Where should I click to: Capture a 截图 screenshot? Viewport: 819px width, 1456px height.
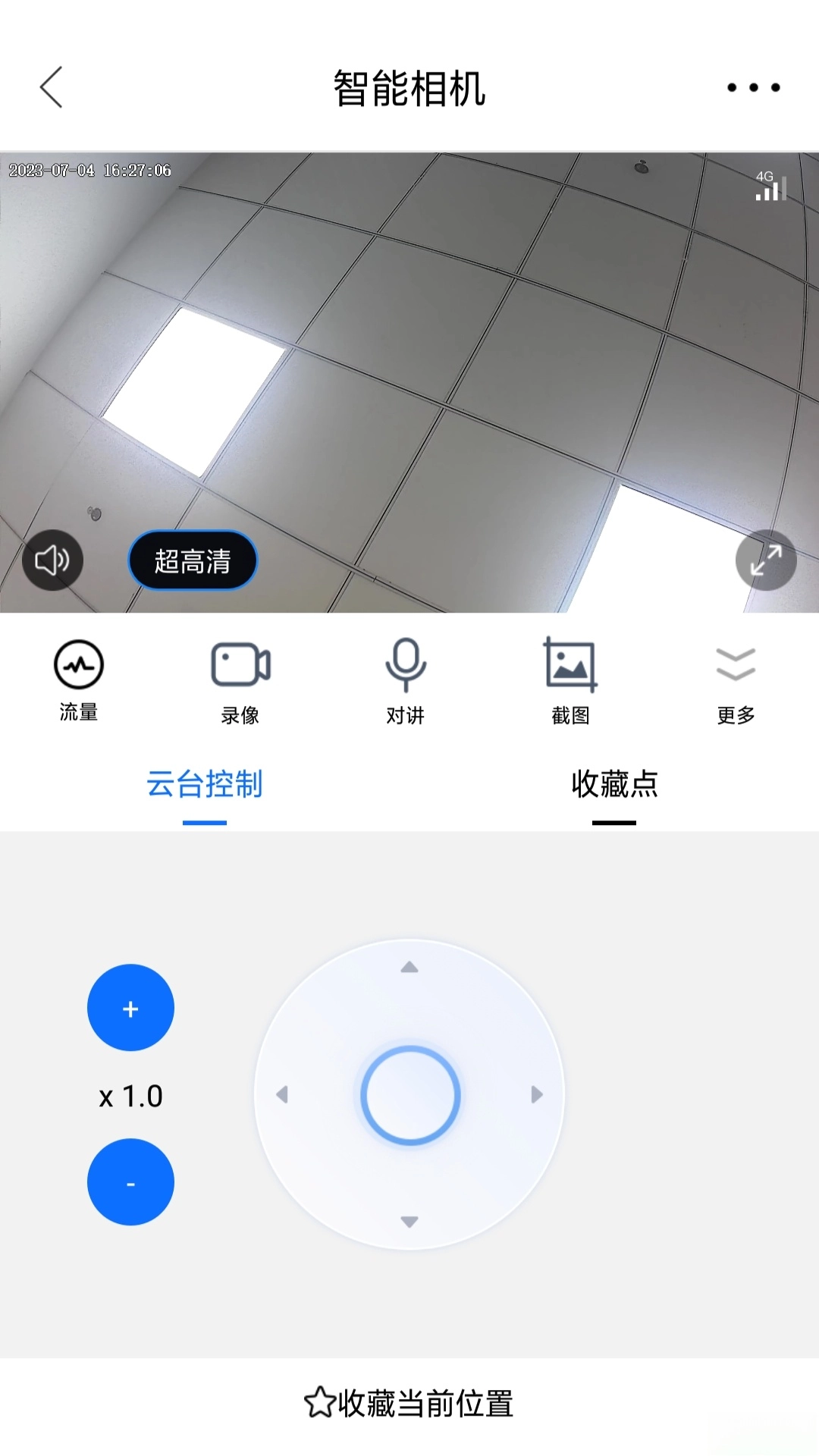(x=571, y=680)
